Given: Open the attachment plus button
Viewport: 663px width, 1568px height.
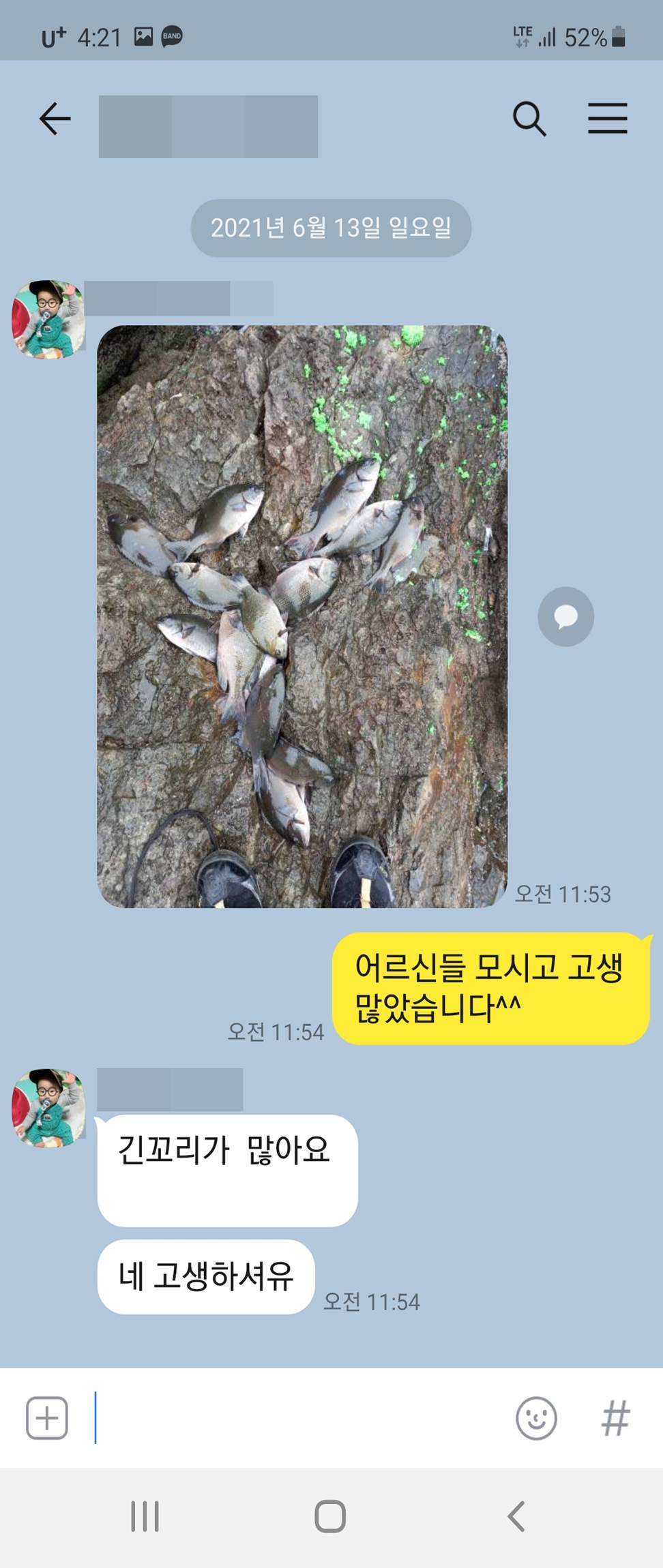Looking at the screenshot, I should click(46, 1418).
